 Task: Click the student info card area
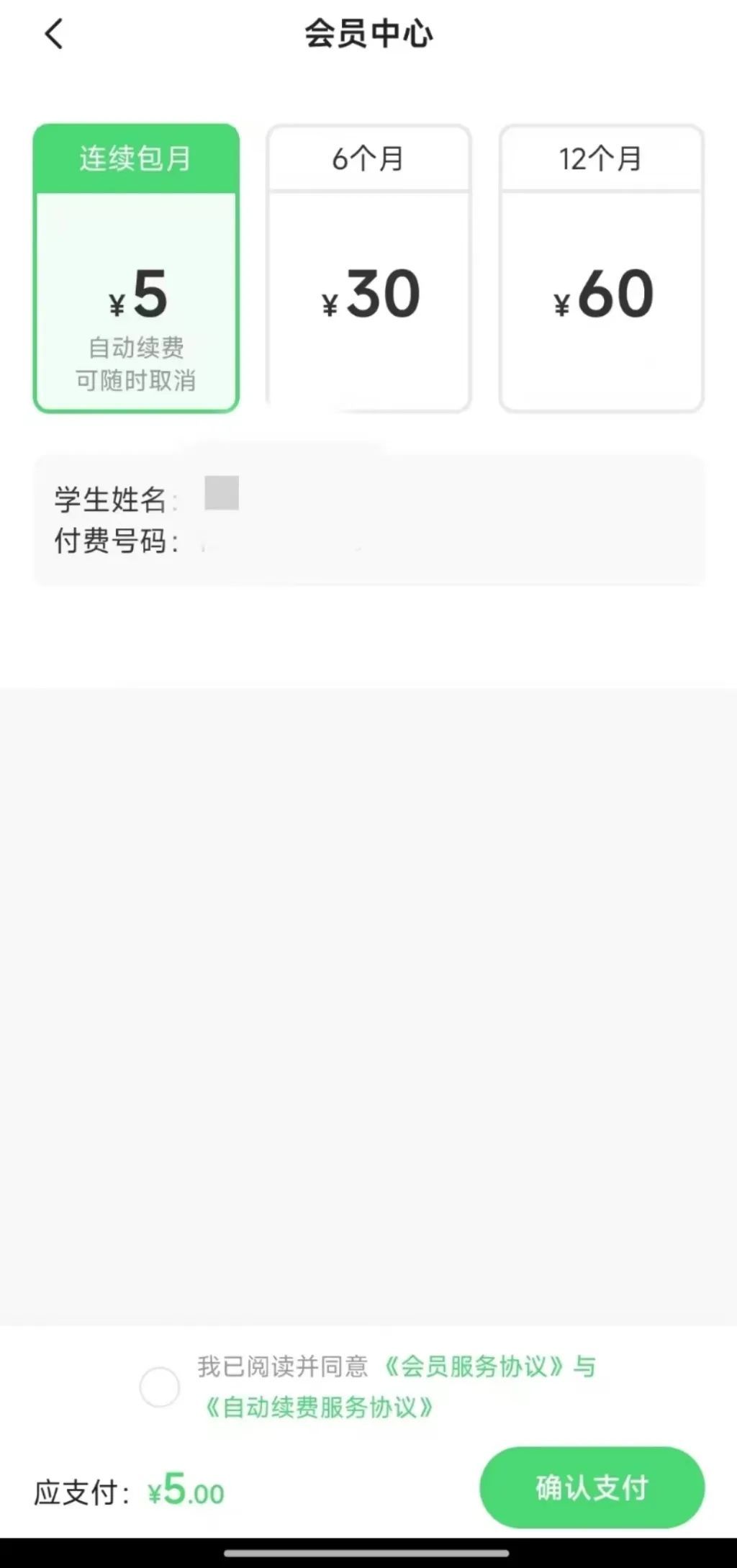[368, 515]
